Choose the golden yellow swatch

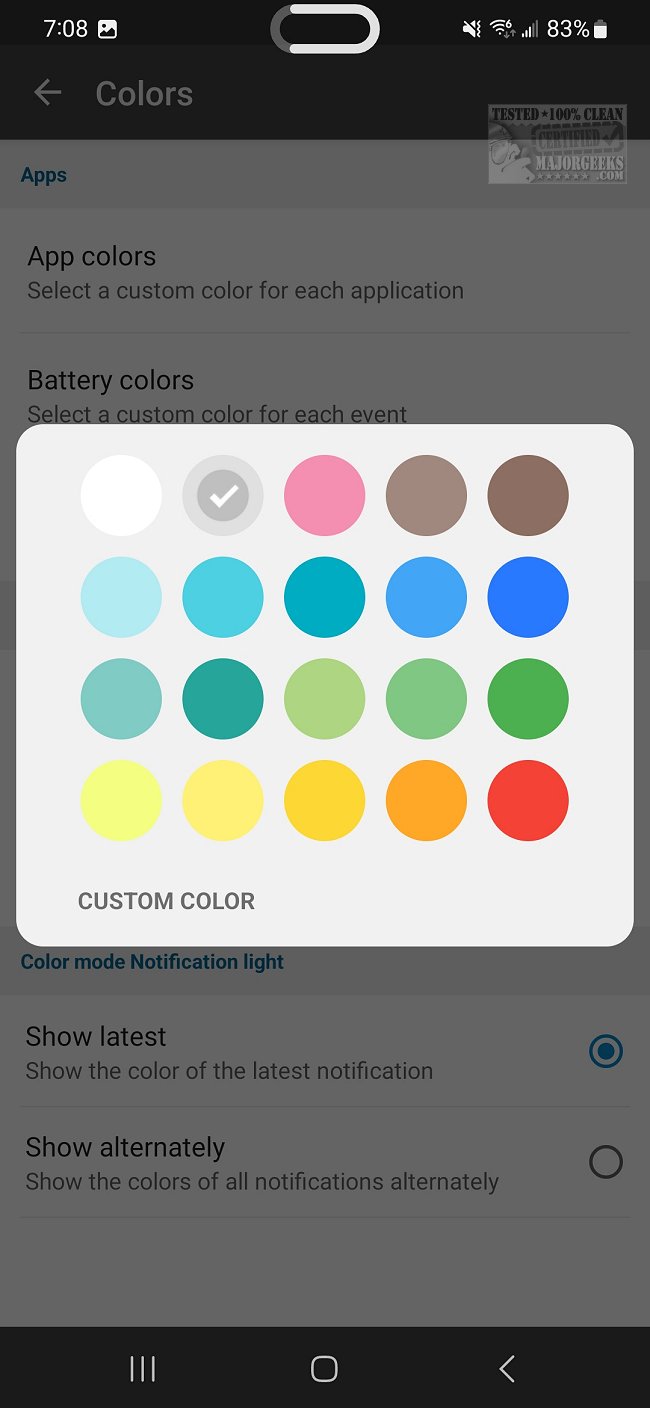[x=324, y=800]
